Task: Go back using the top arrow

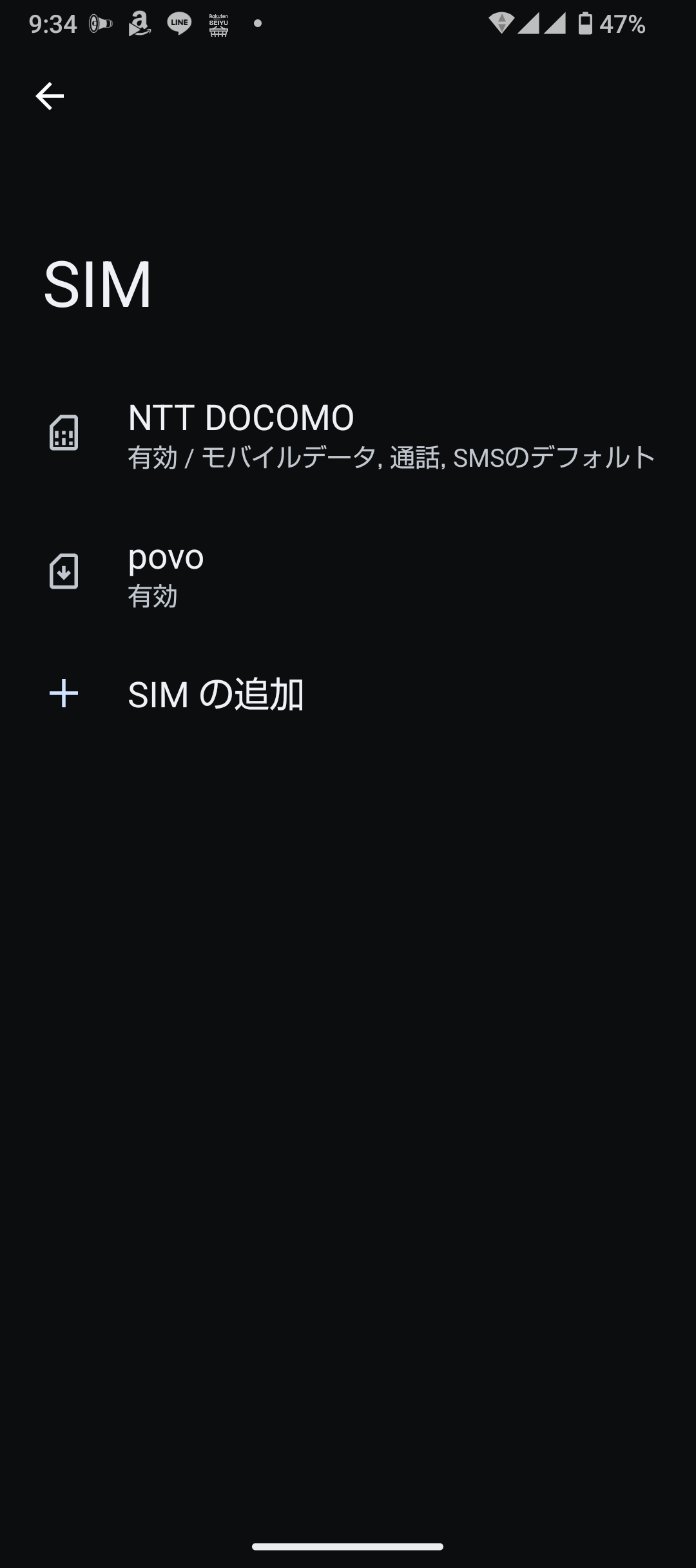Action: 50,96
